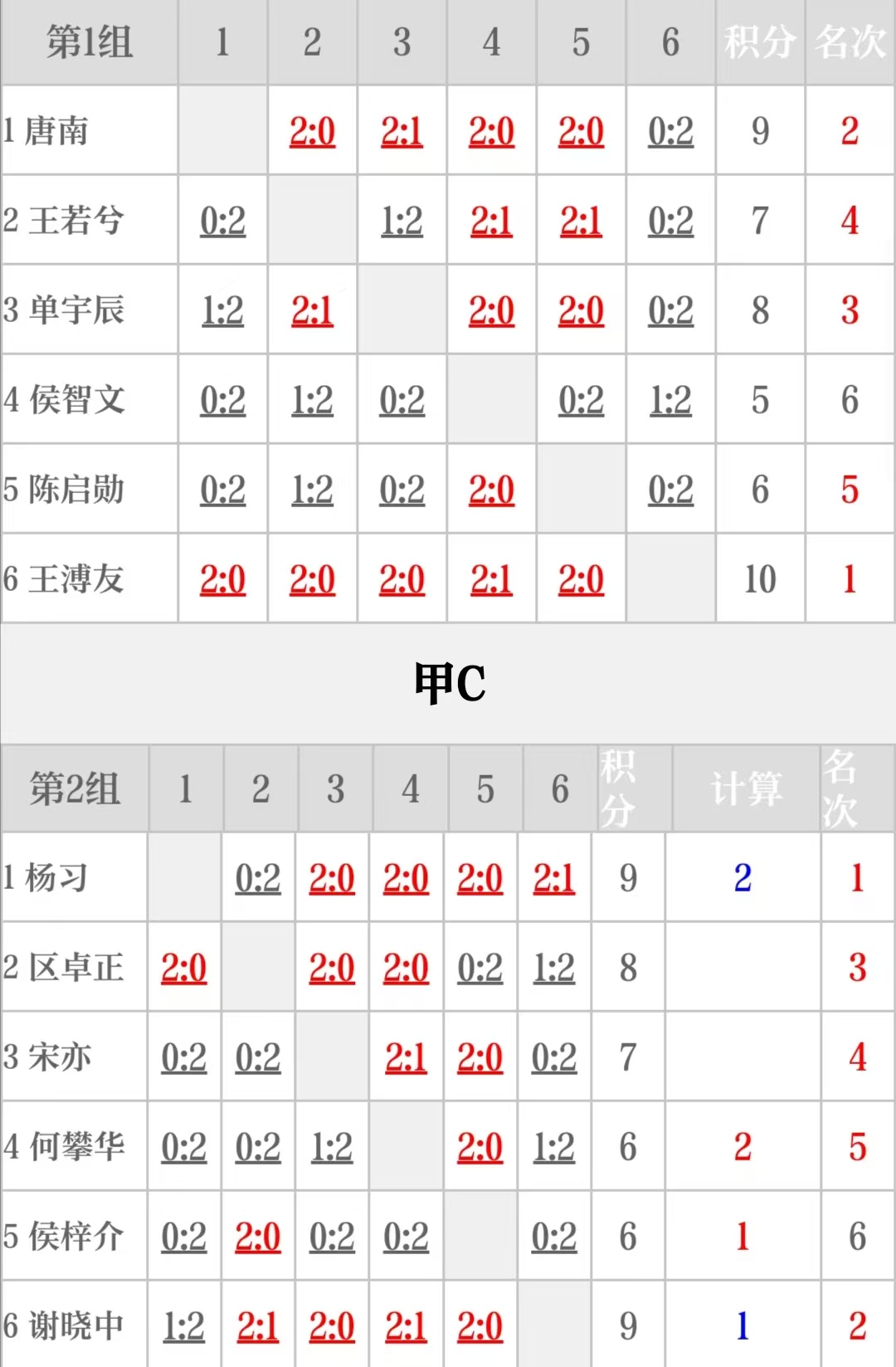Open 杨习's 0:2 score against player 2
Image resolution: width=896 pixels, height=1367 pixels.
click(x=258, y=878)
